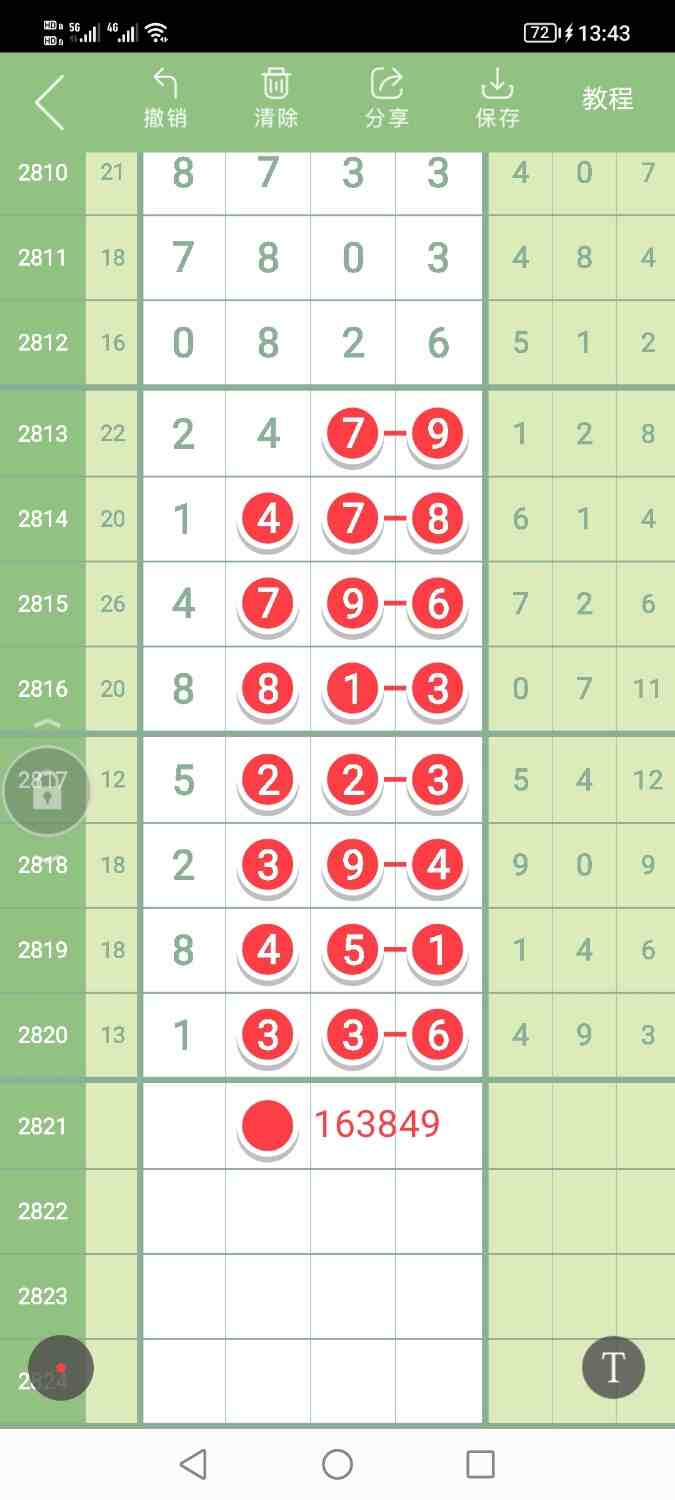Clear all marks with 清除
675x1500 pixels.
coord(276,99)
